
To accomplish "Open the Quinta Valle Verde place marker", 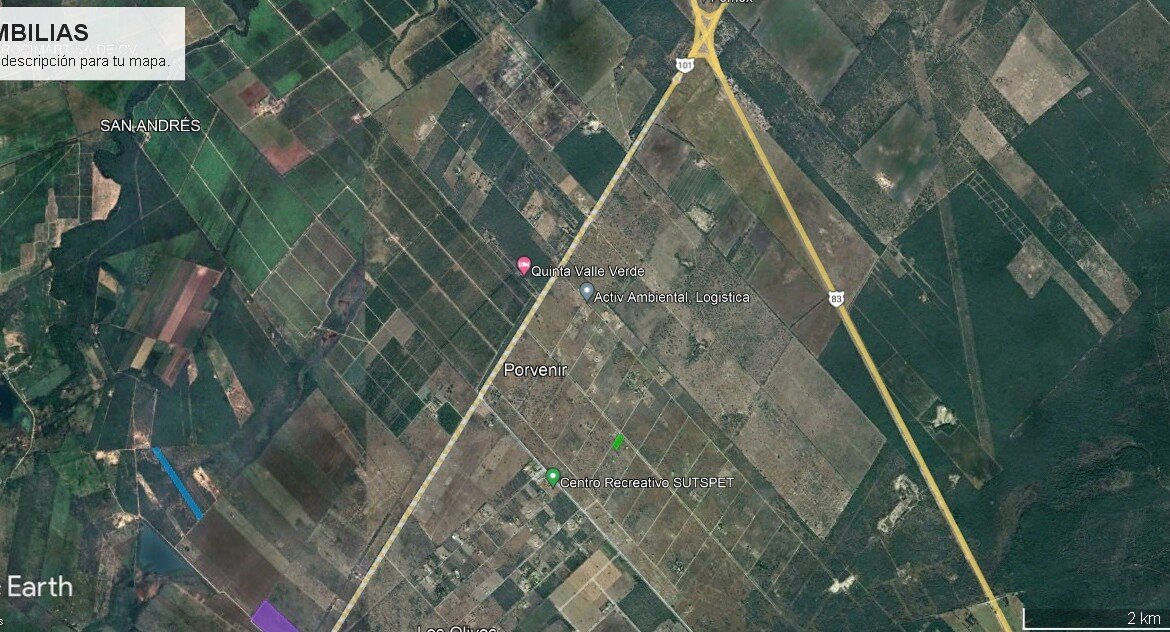I will pyautogui.click(x=523, y=266).
